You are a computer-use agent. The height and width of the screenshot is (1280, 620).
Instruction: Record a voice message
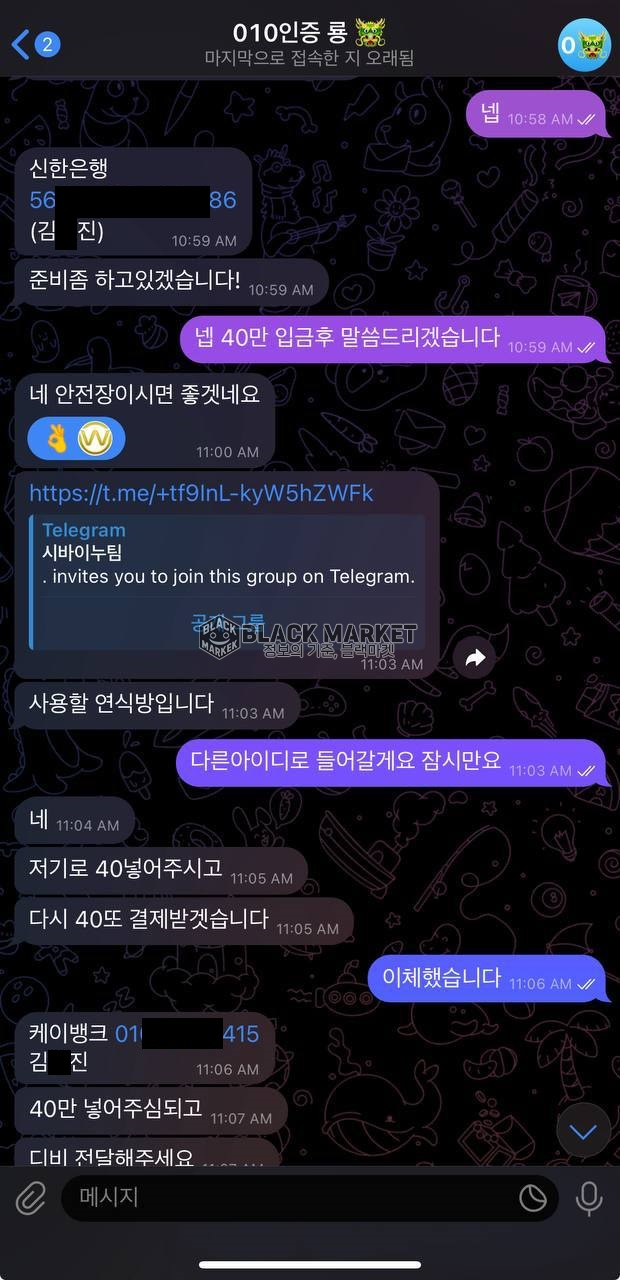[x=589, y=1197]
